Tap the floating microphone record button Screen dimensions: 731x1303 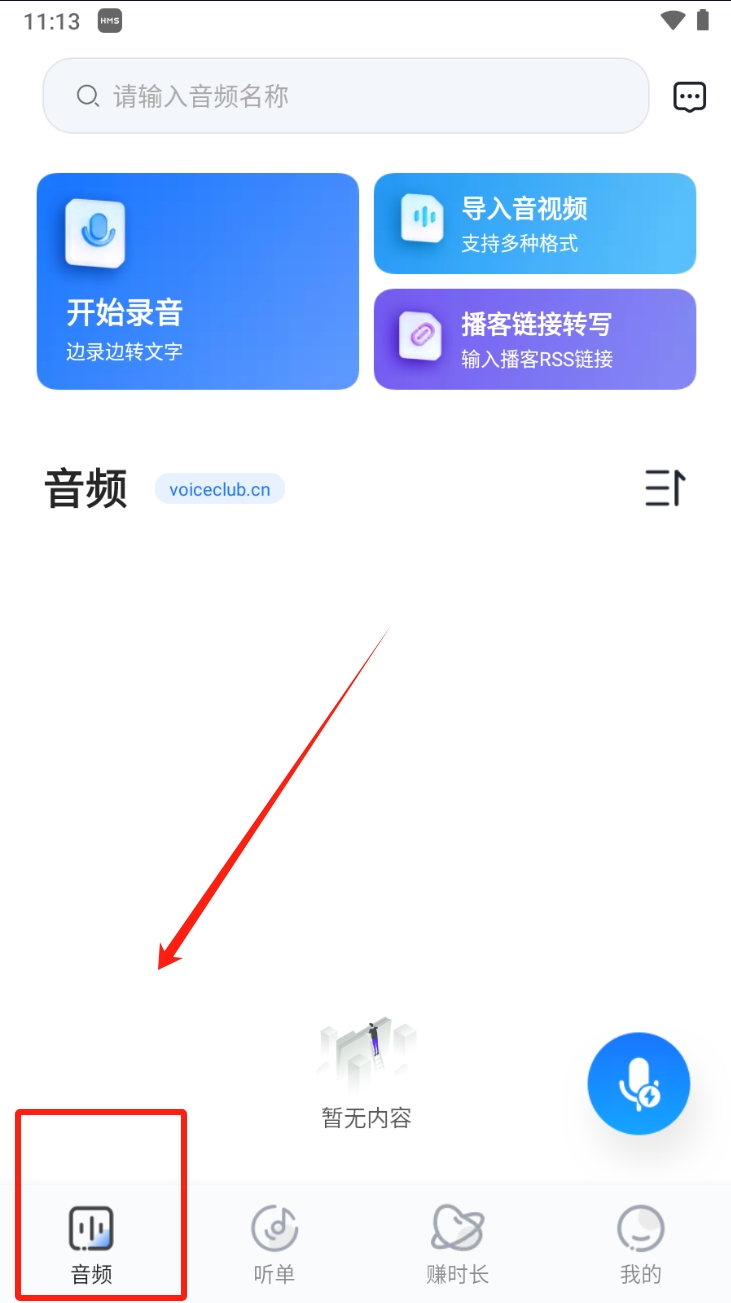(638, 1084)
